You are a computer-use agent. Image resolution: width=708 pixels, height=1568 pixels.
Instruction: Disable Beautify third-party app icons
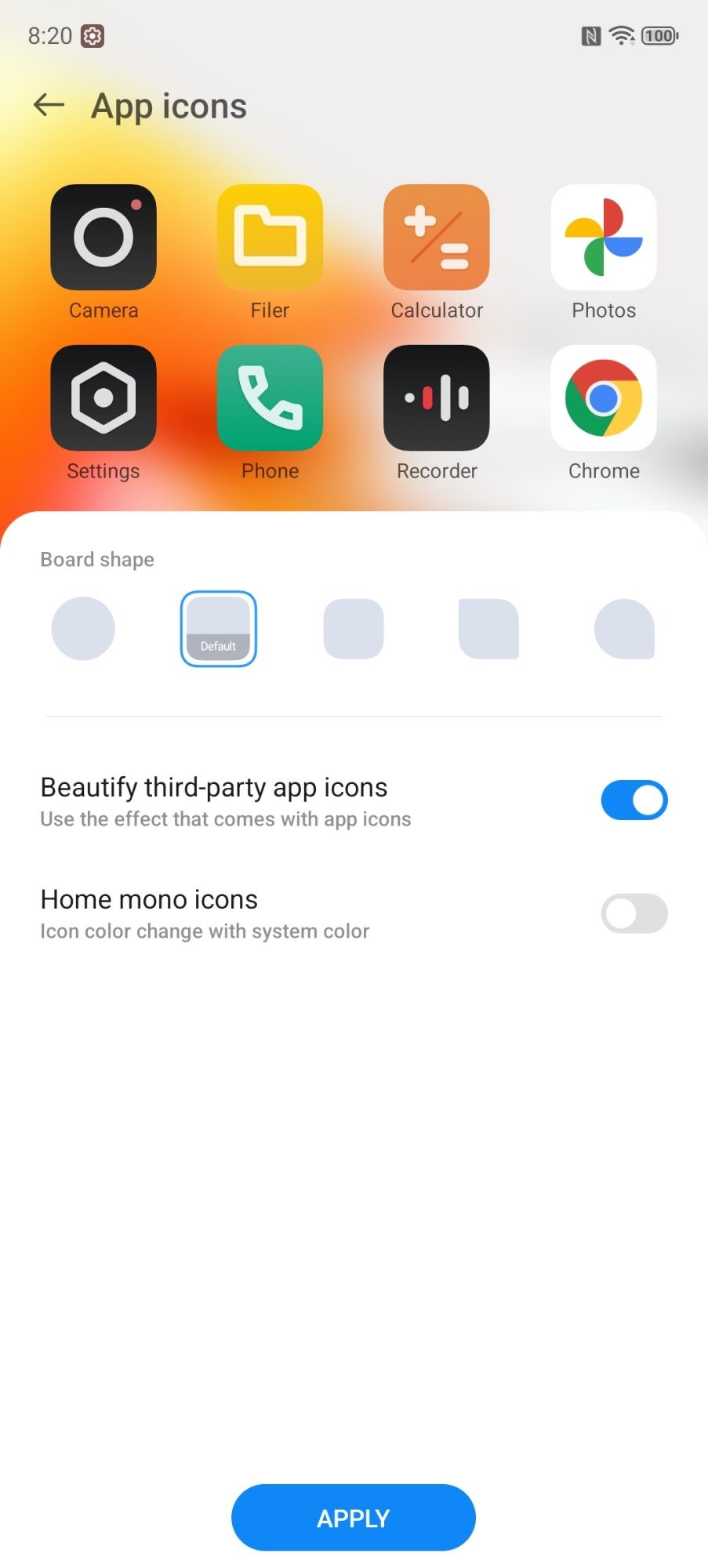pyautogui.click(x=634, y=800)
